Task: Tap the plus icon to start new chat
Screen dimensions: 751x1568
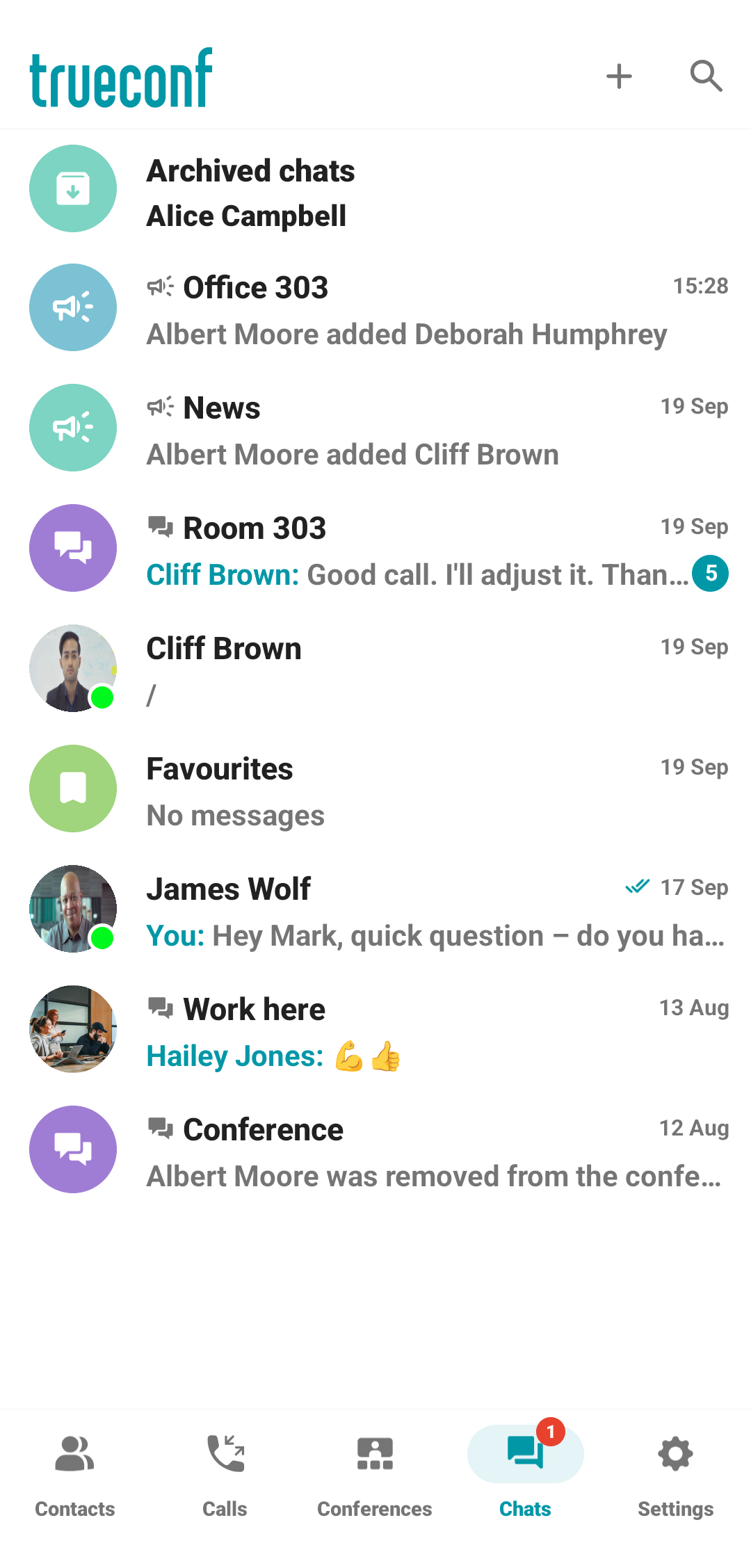Action: click(619, 76)
